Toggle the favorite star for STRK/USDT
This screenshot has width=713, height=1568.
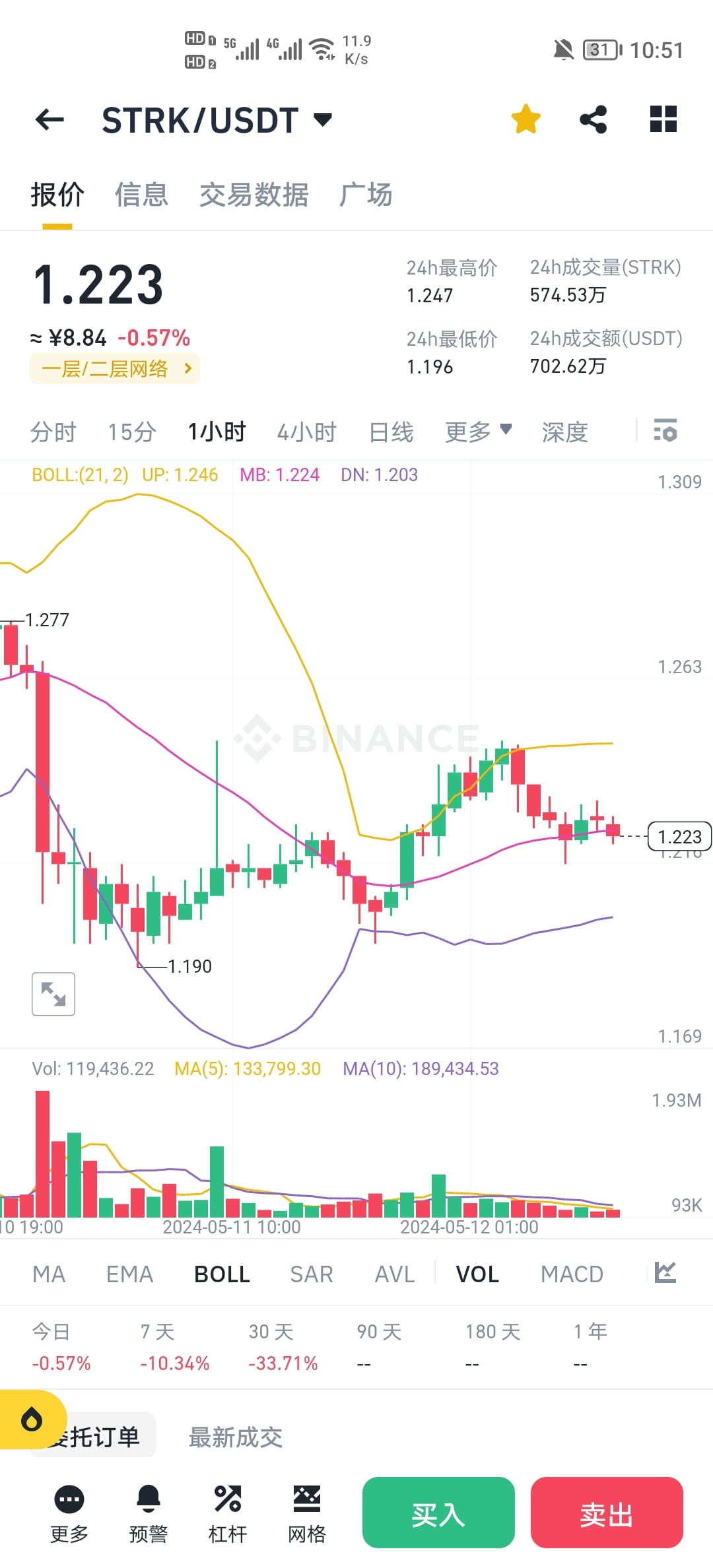point(525,119)
